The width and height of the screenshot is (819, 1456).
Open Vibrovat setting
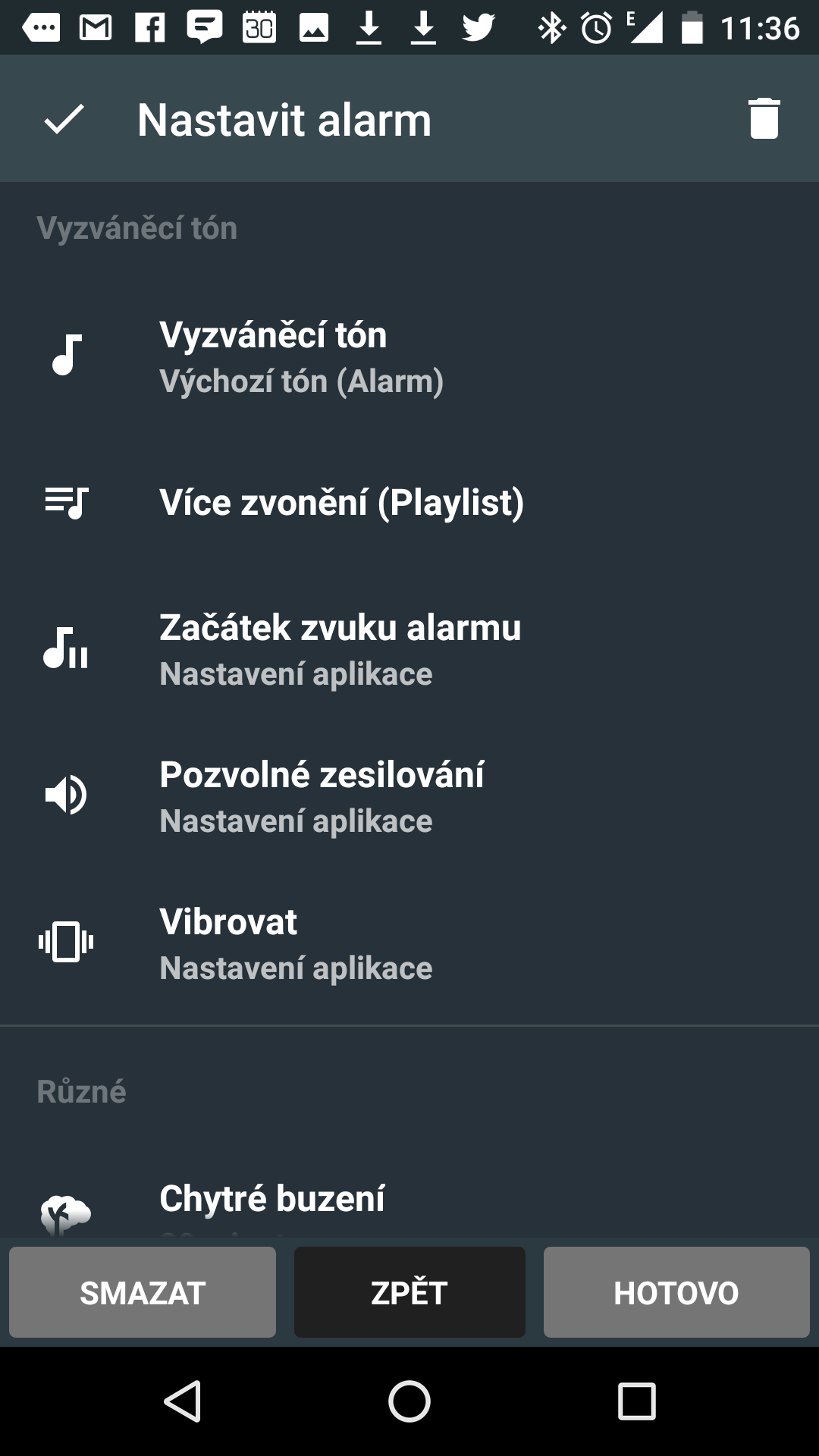coord(409,943)
